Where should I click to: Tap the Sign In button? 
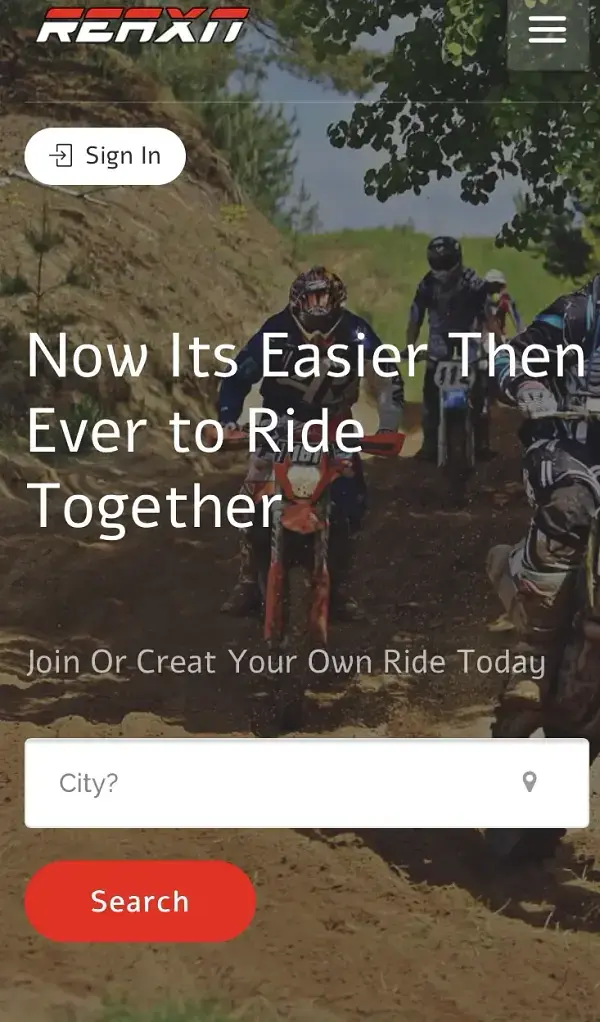tap(105, 156)
